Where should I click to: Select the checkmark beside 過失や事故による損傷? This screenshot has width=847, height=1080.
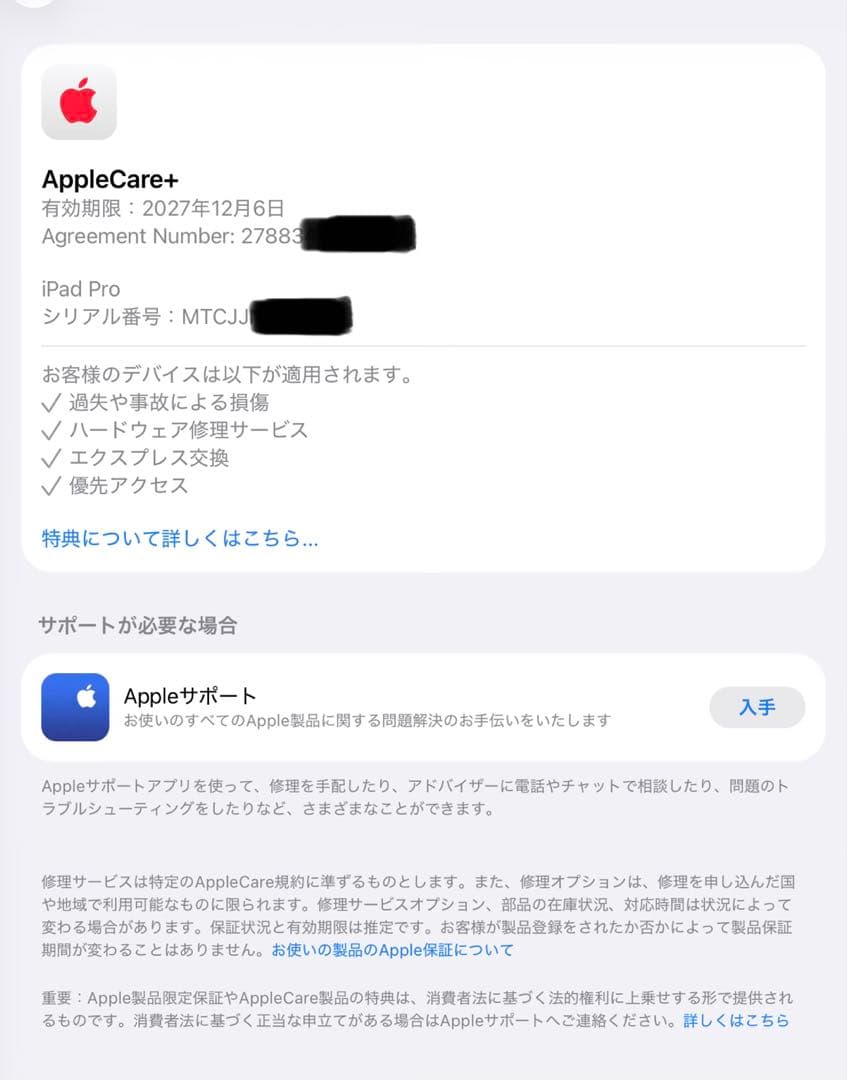point(52,402)
